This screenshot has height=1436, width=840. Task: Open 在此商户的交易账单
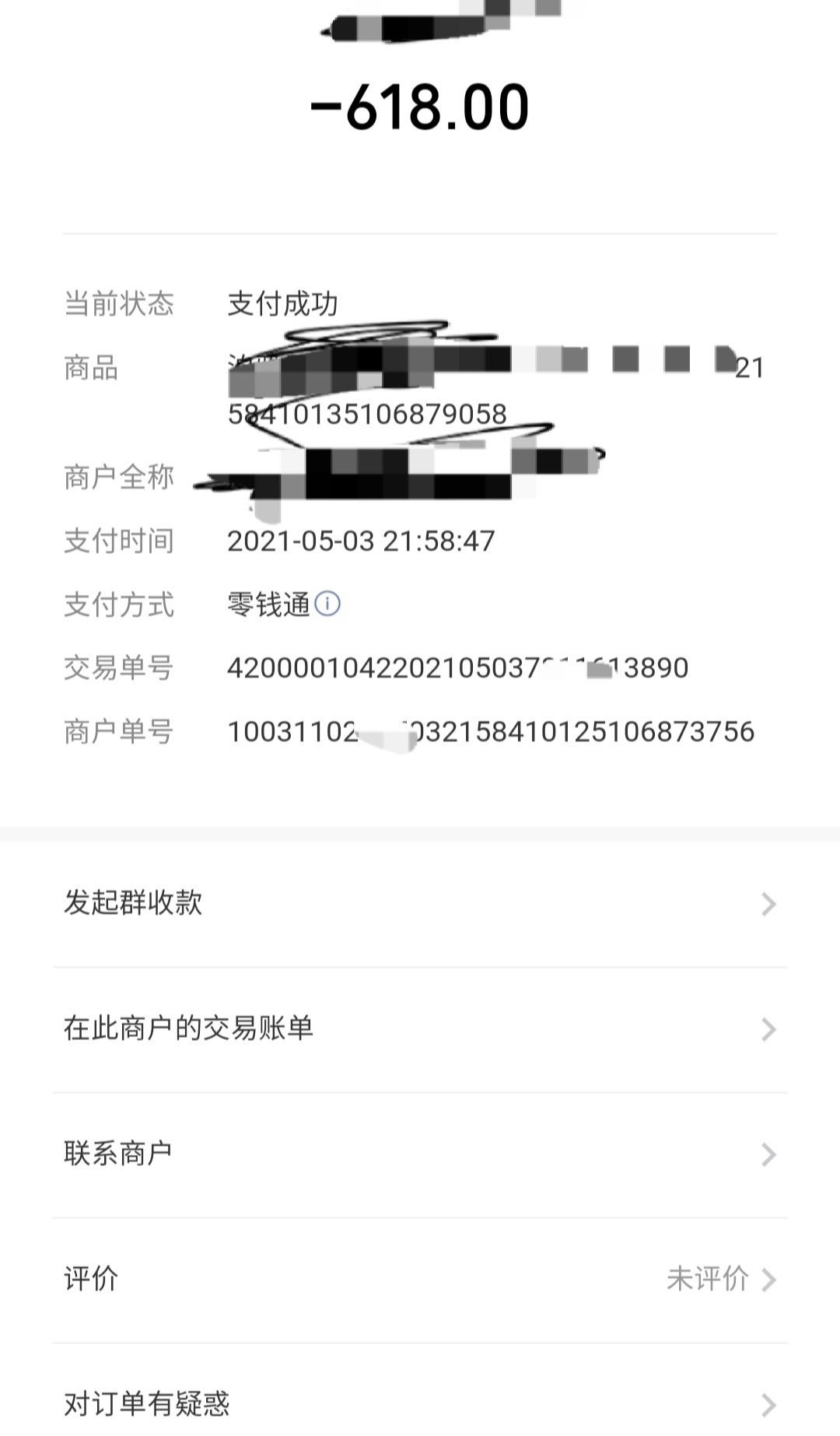tap(420, 1028)
